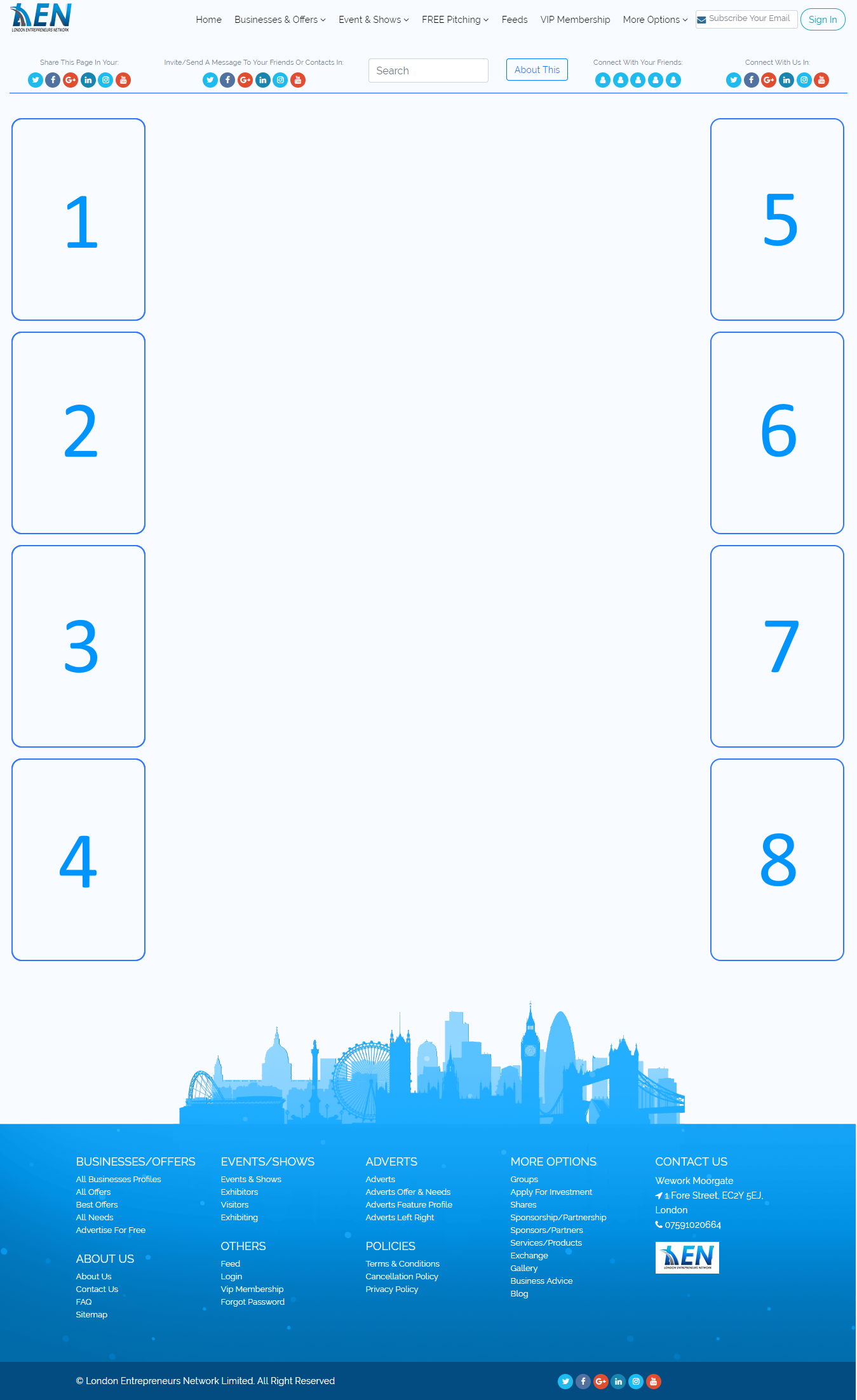The height and width of the screenshot is (1400, 857).
Task: Tap Subscribe Your Email field
Action: pyautogui.click(x=748, y=18)
